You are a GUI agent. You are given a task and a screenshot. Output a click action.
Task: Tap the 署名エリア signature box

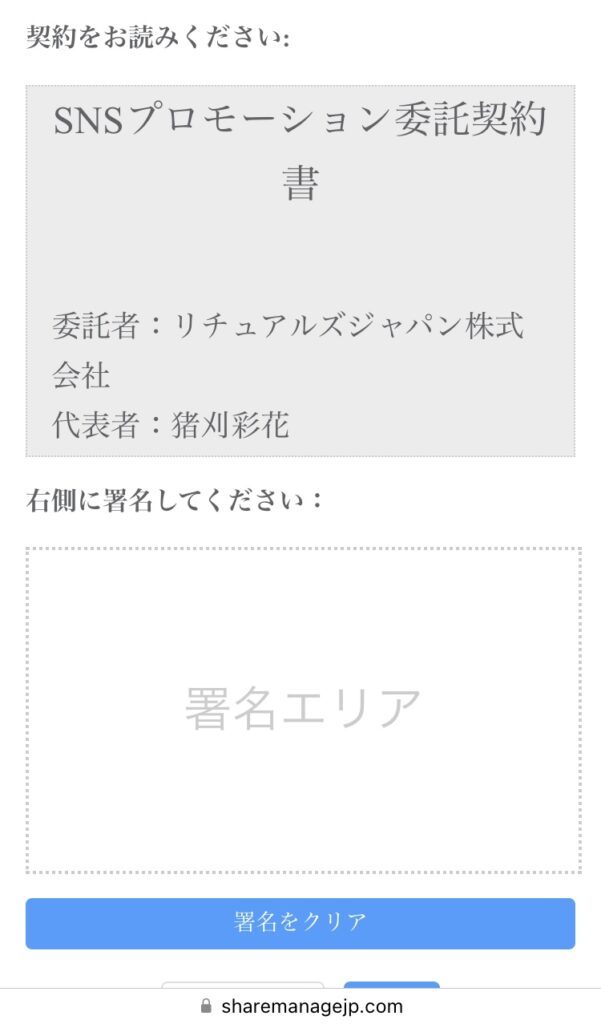click(302, 709)
